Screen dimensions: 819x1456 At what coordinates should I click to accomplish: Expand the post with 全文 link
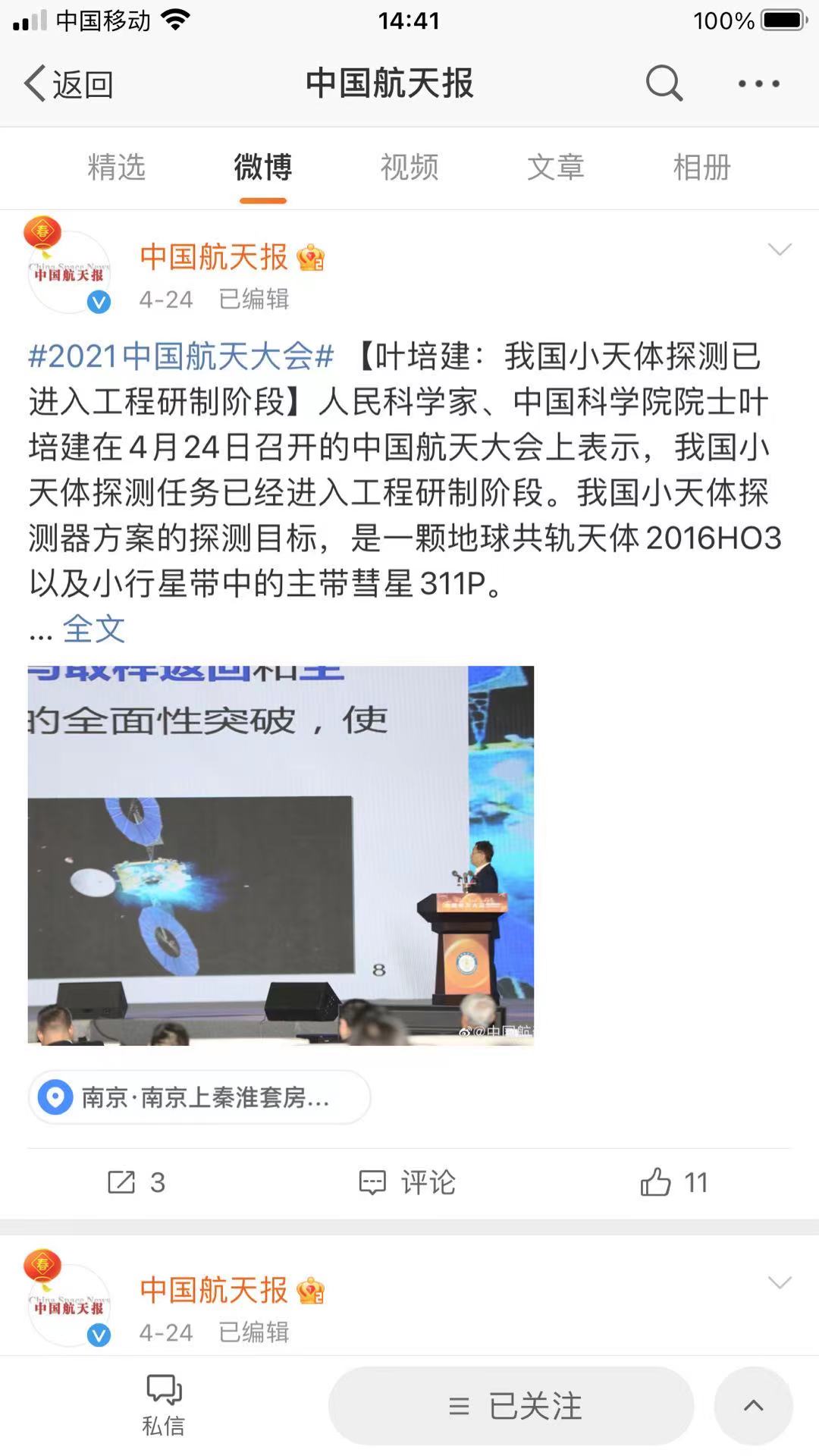click(x=94, y=629)
